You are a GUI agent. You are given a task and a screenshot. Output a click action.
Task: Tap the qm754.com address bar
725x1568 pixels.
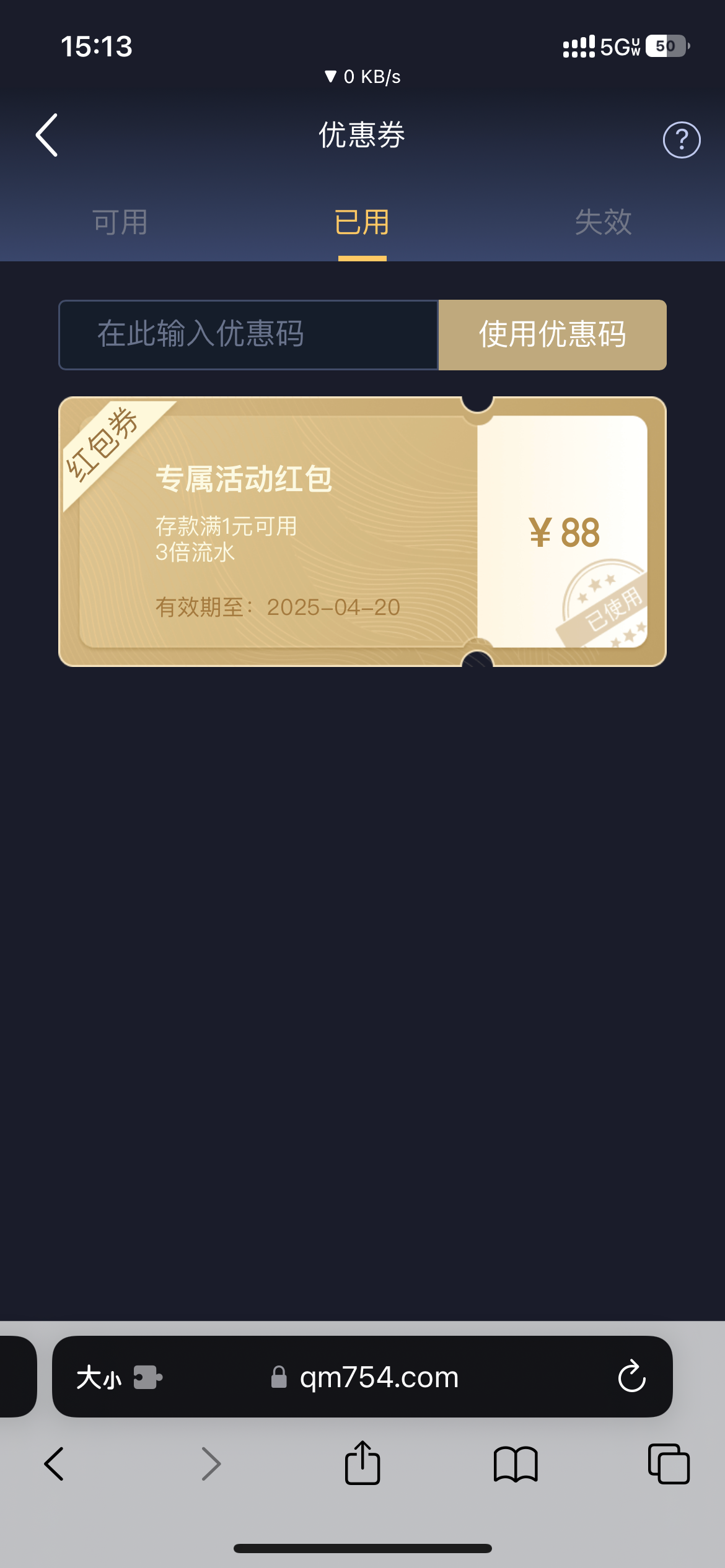(378, 1377)
